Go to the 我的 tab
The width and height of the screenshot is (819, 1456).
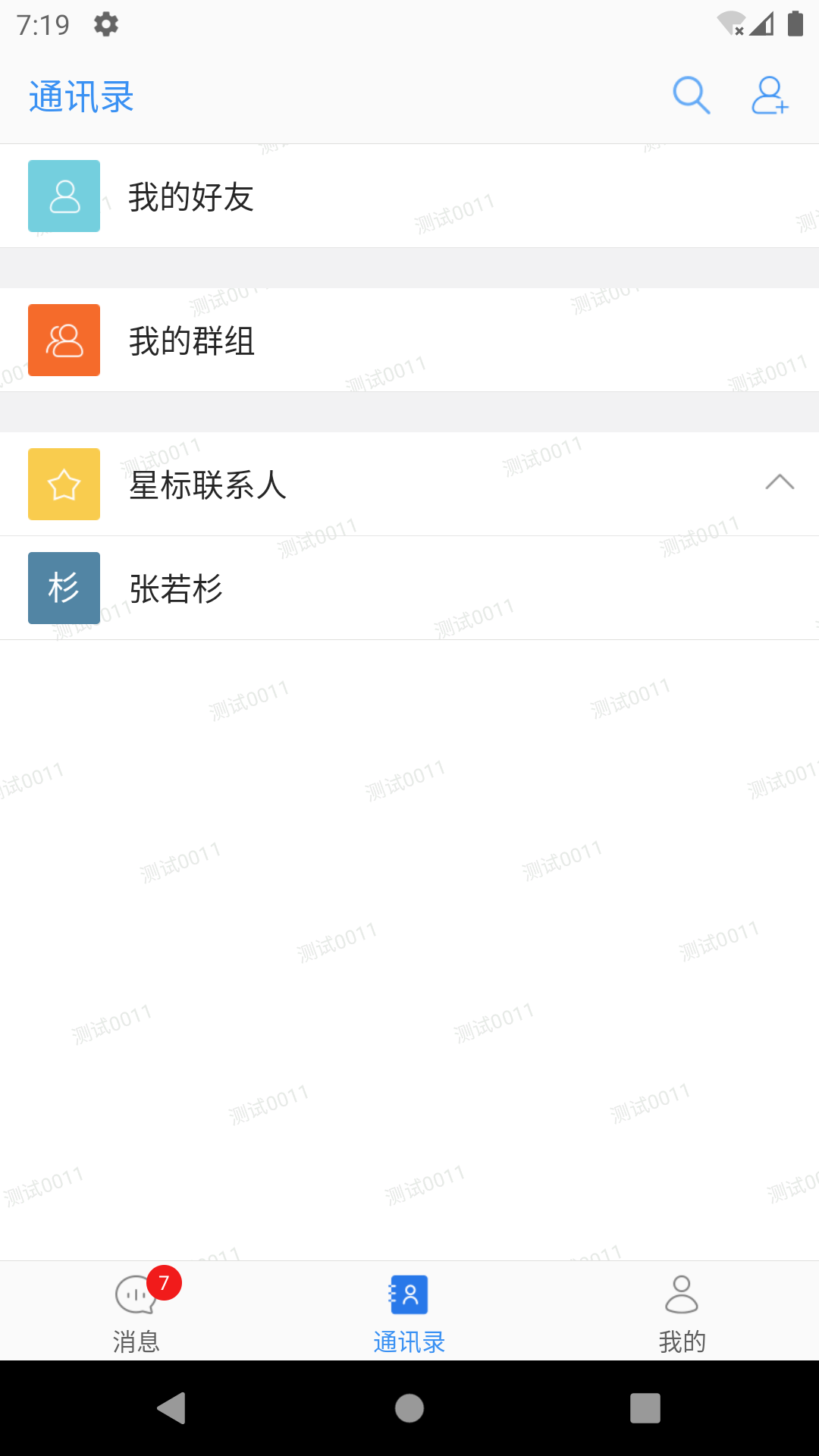(x=682, y=1310)
